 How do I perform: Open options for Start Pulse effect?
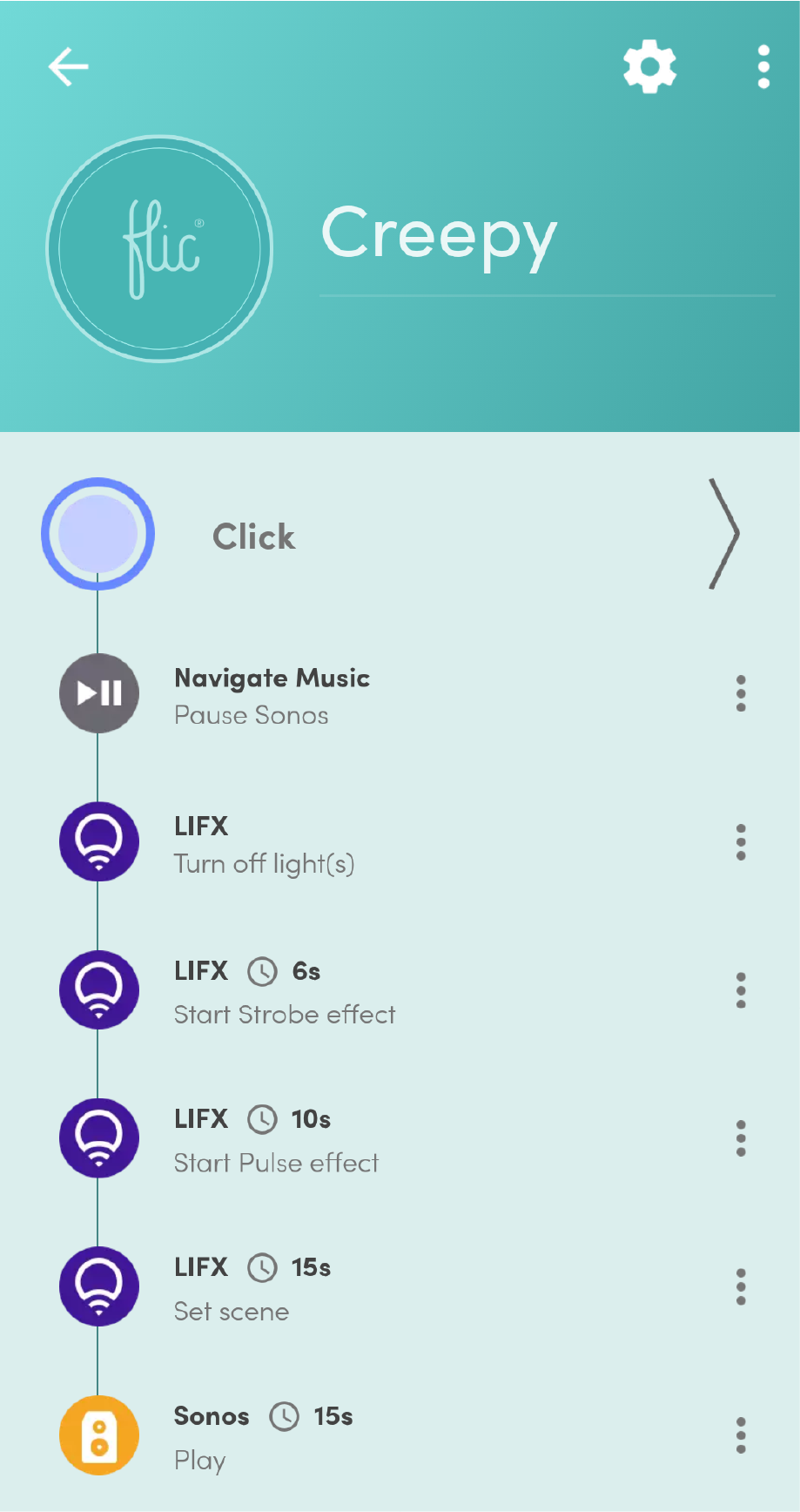pyautogui.click(x=741, y=1138)
